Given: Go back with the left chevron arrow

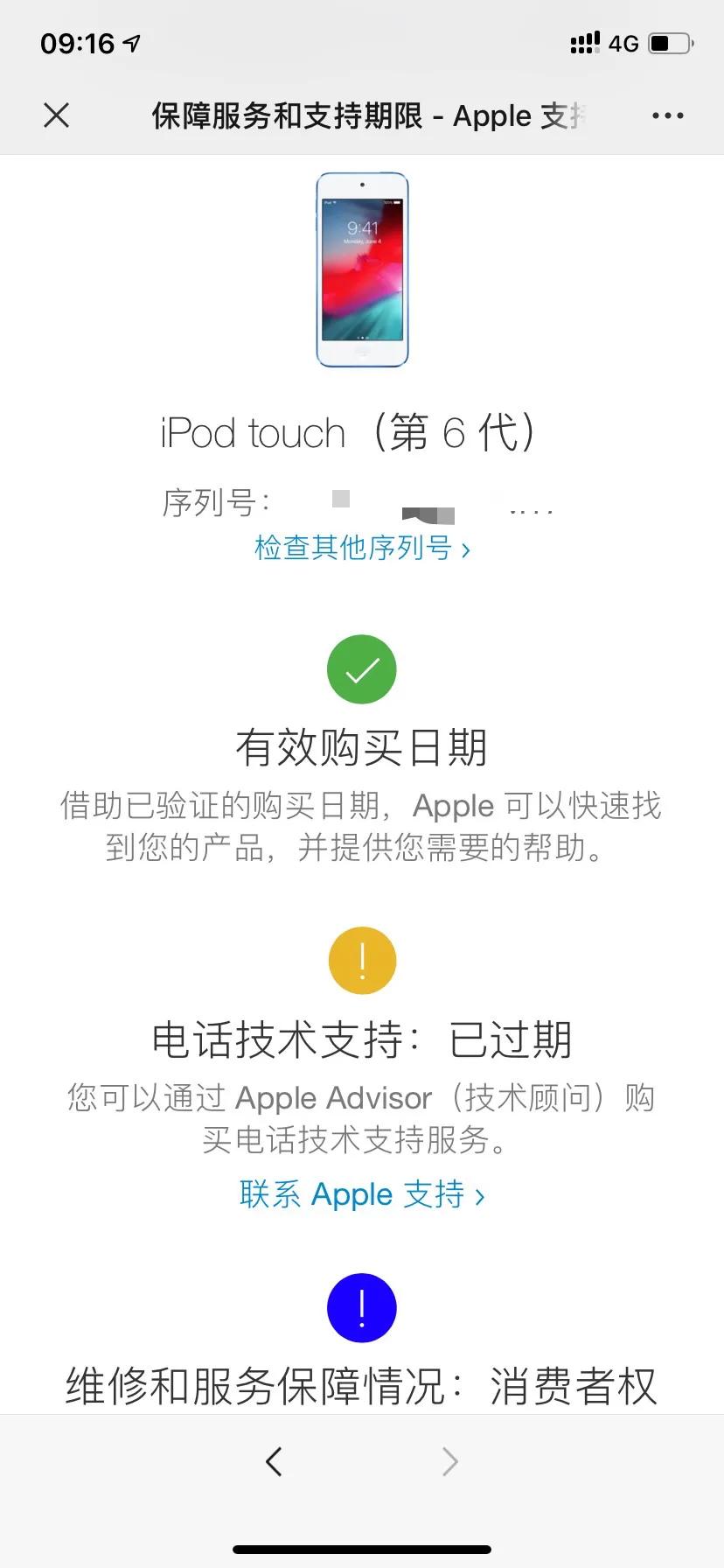Looking at the screenshot, I should (274, 1460).
